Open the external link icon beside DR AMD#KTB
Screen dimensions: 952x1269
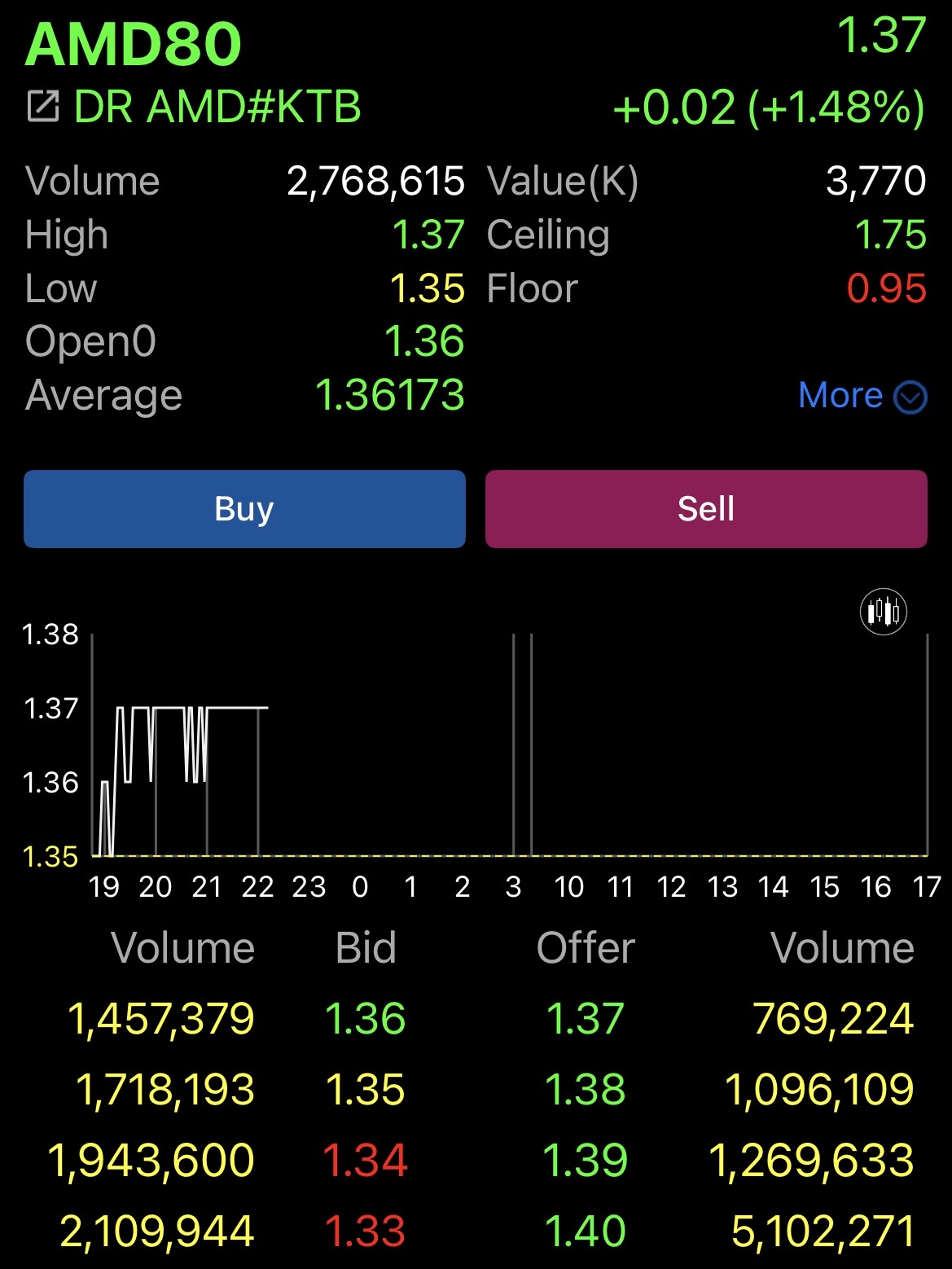pyautogui.click(x=43, y=107)
